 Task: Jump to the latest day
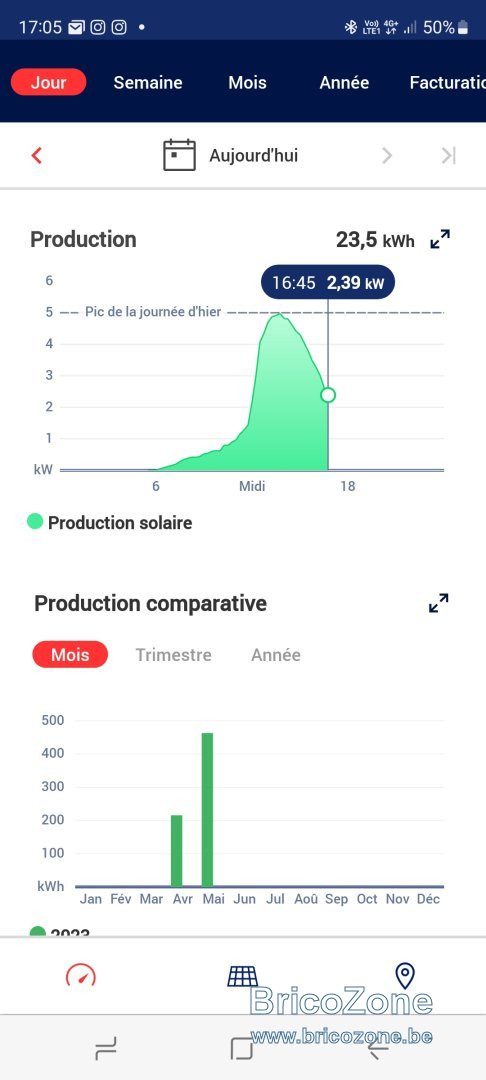(x=449, y=156)
